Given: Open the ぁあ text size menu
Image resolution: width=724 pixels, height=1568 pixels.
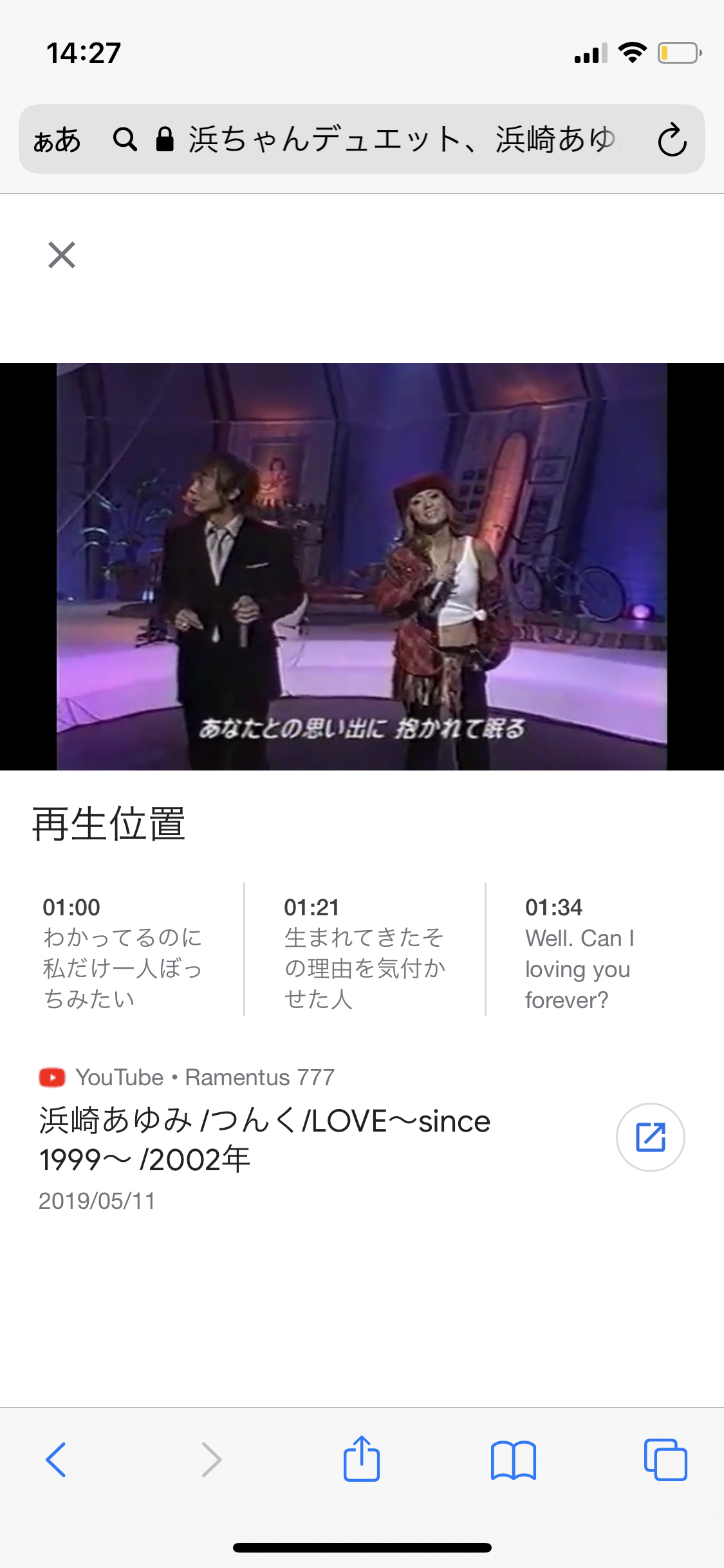Looking at the screenshot, I should (57, 140).
